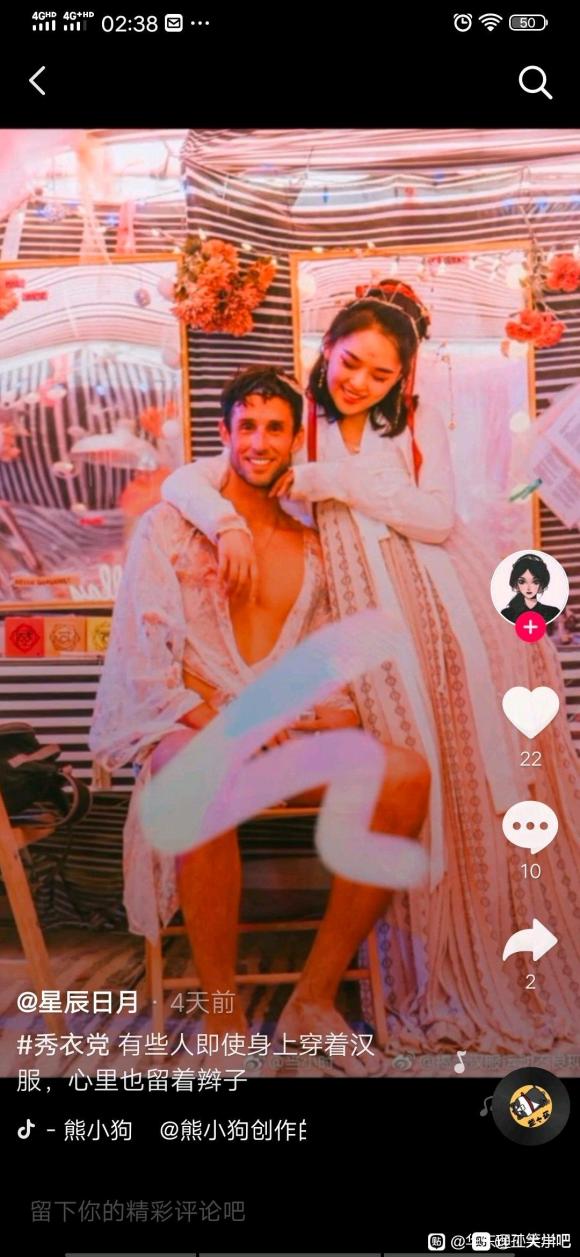Screen dimensions: 580x1257
Task: Open the @星辰日月 username
Action: click(78, 1003)
